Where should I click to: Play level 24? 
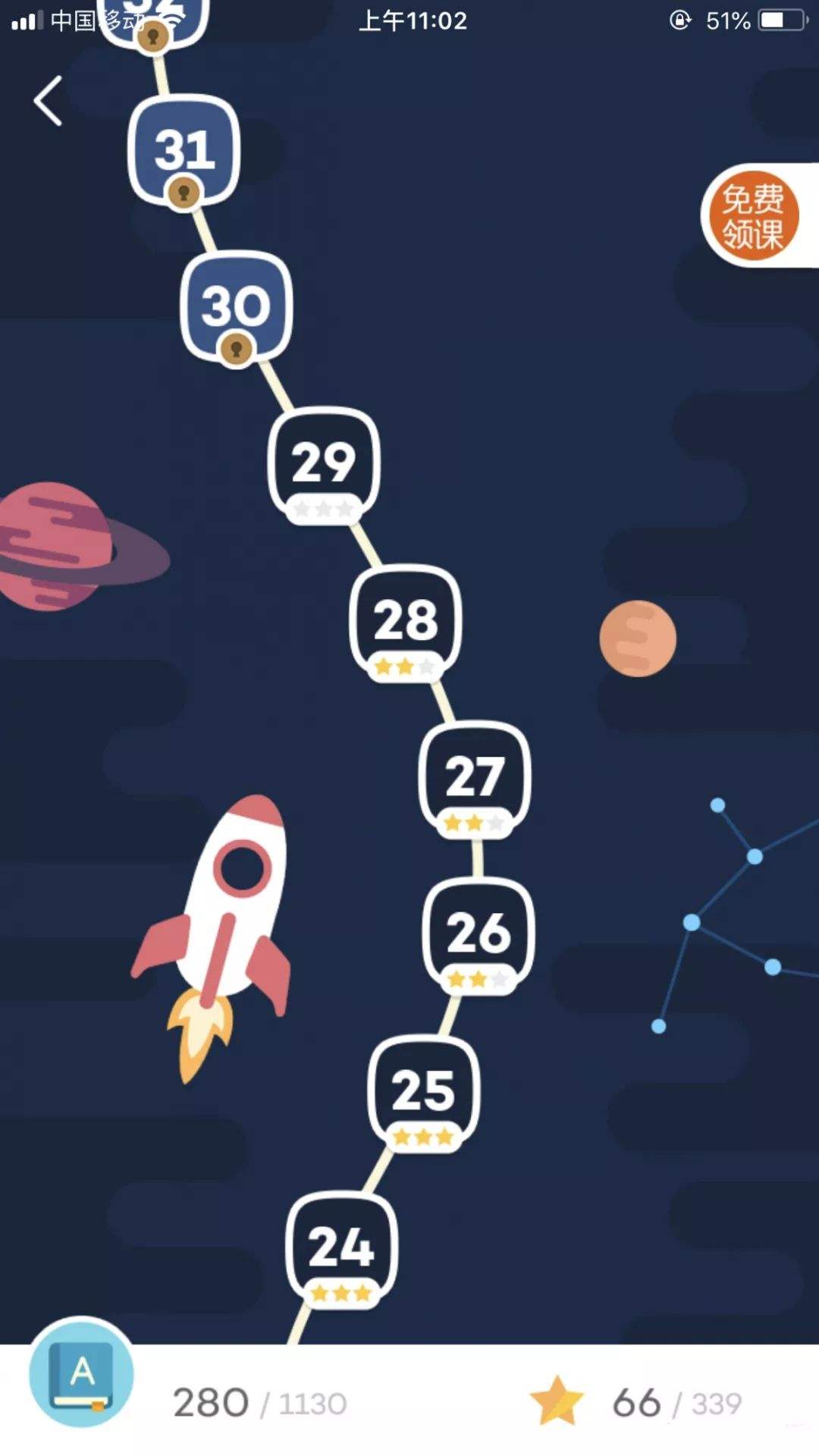341,1247
